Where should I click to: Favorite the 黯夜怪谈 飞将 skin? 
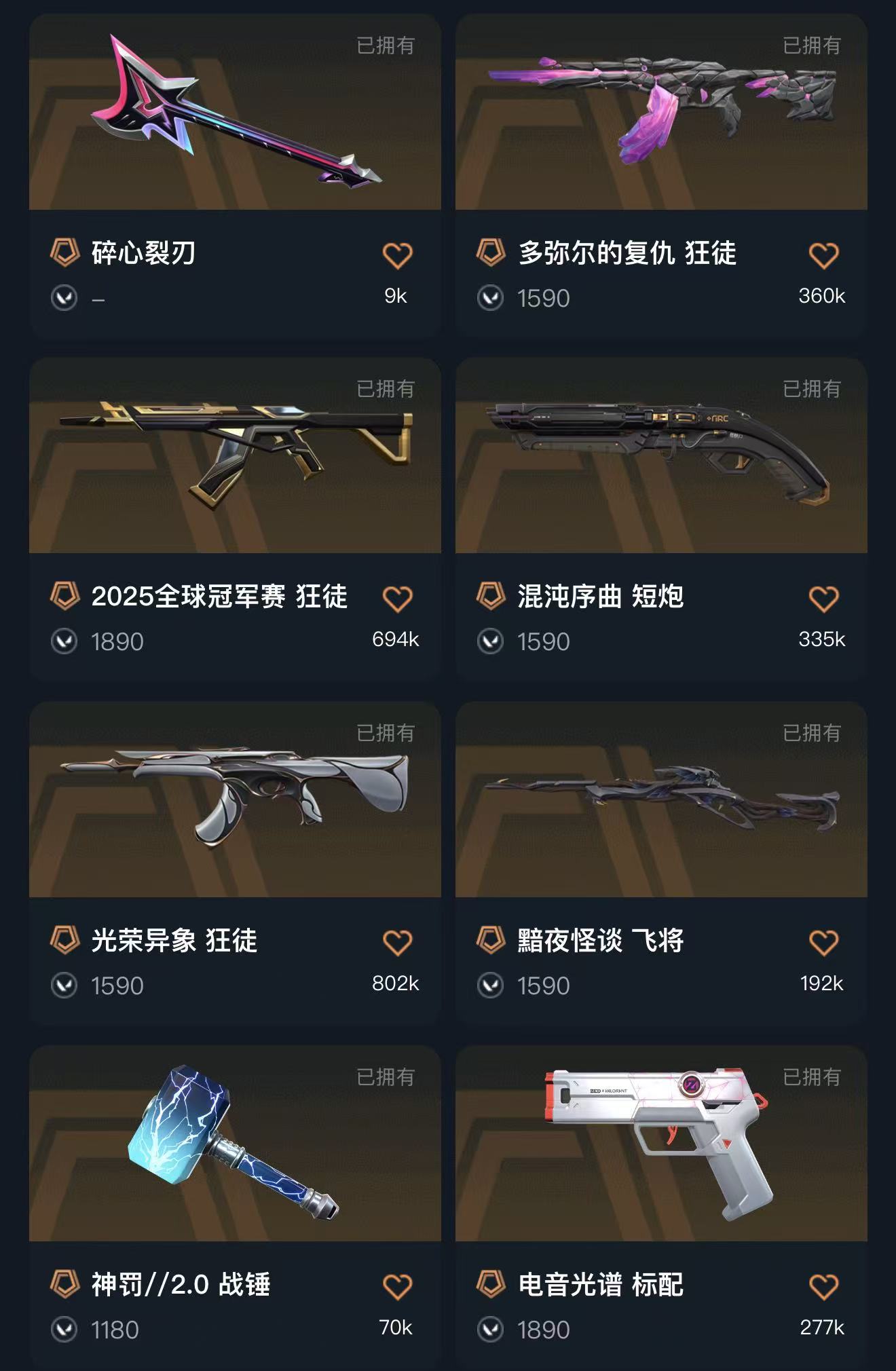pyautogui.click(x=823, y=943)
